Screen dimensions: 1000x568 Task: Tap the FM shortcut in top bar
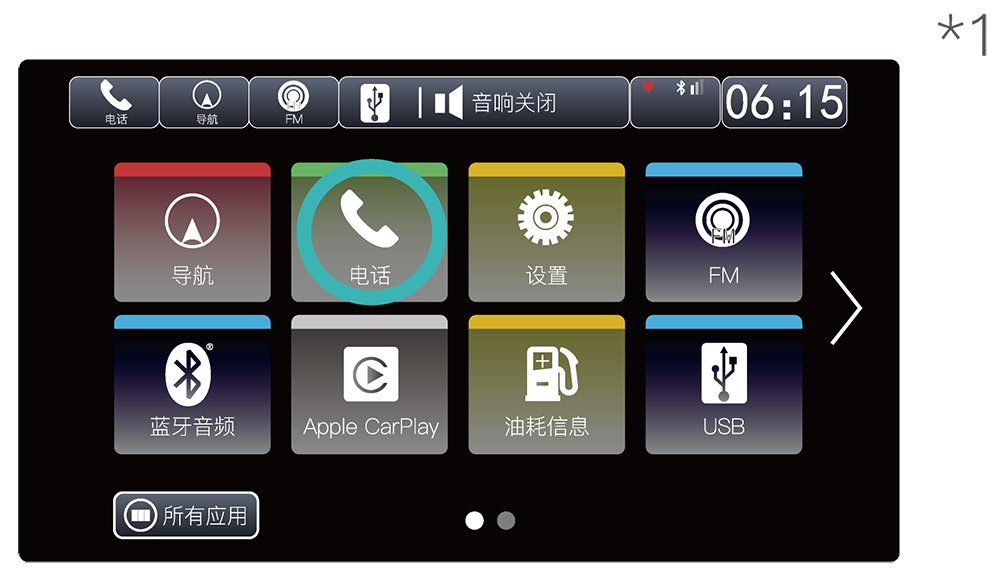click(x=293, y=102)
